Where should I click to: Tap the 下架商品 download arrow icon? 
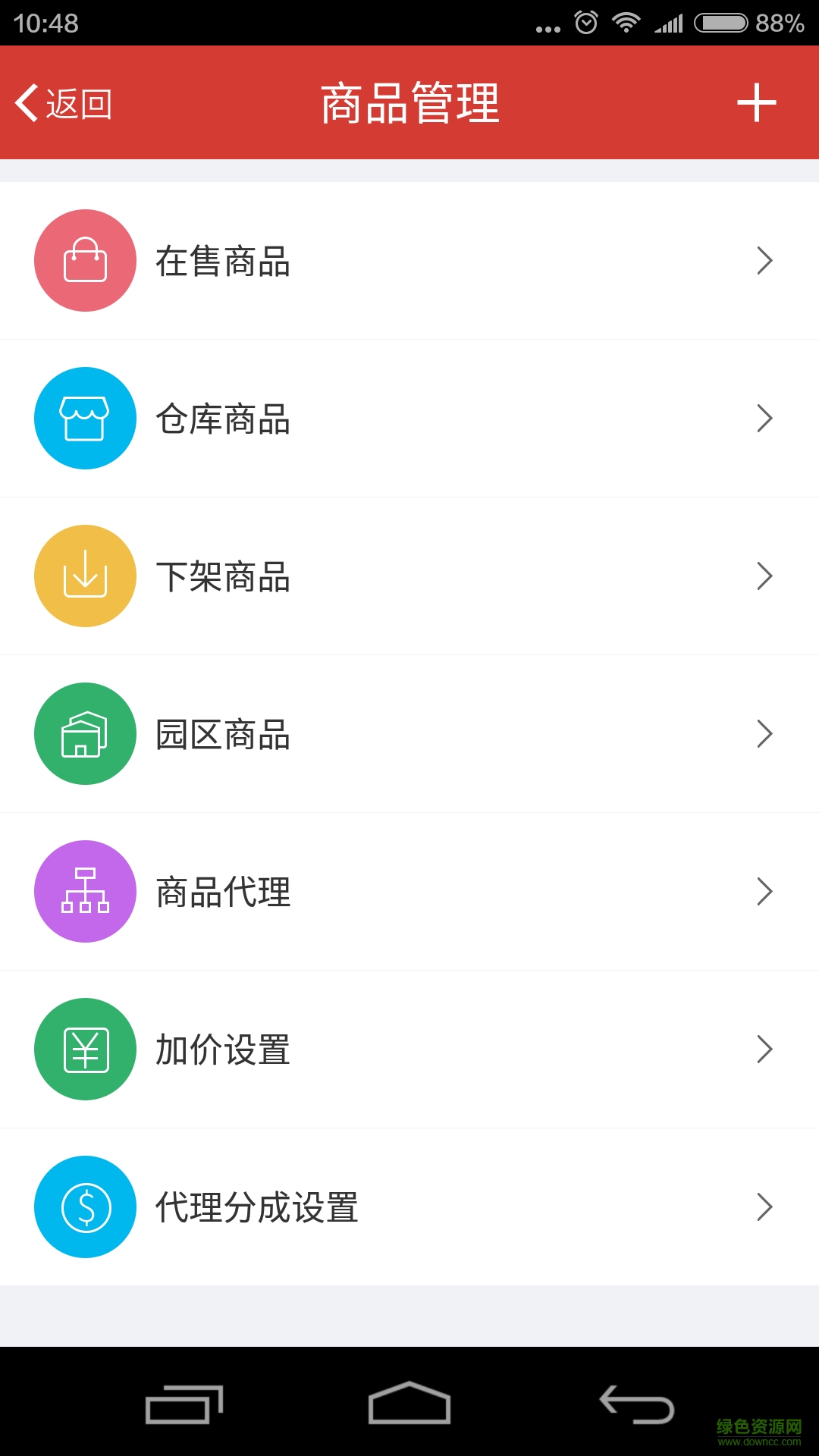click(x=85, y=576)
